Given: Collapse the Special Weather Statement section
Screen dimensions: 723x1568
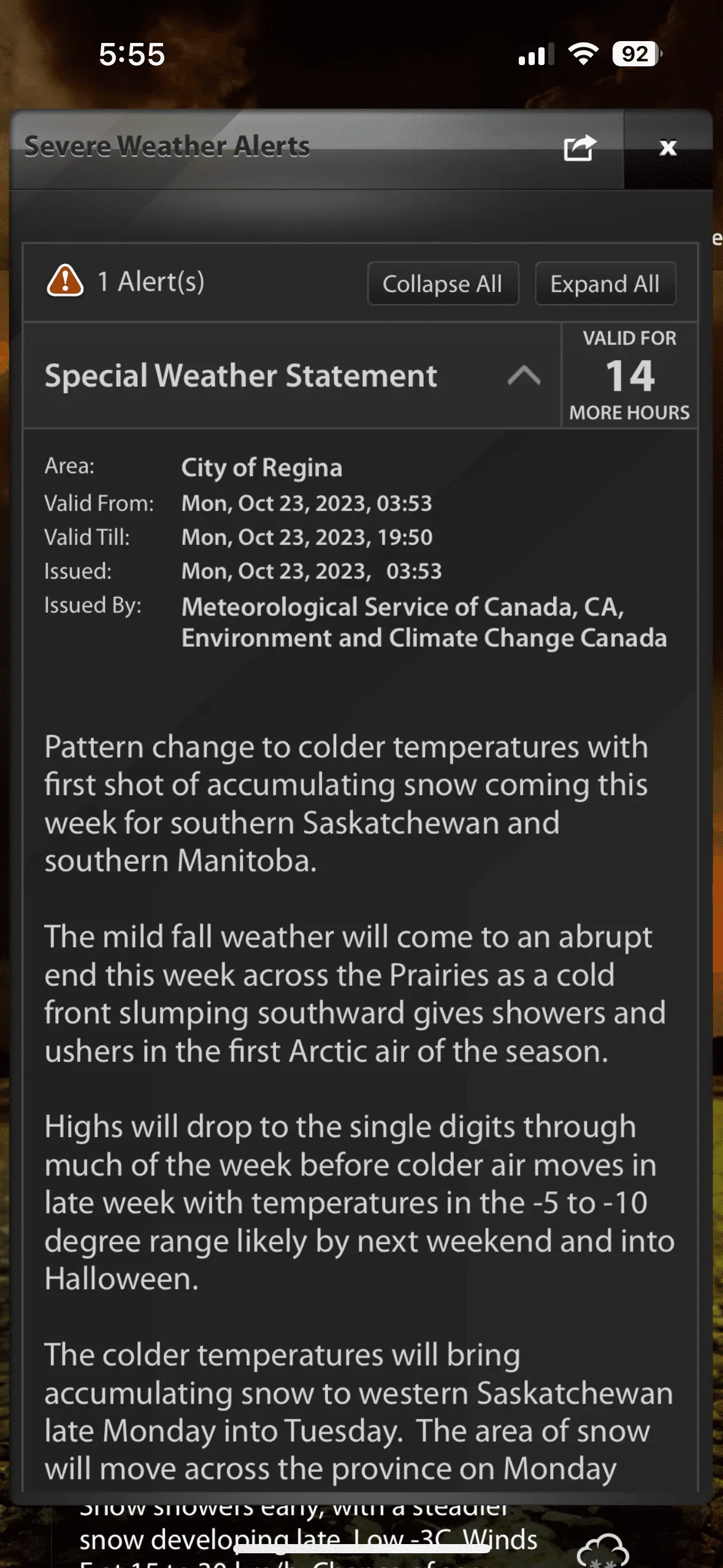Looking at the screenshot, I should pos(524,375).
